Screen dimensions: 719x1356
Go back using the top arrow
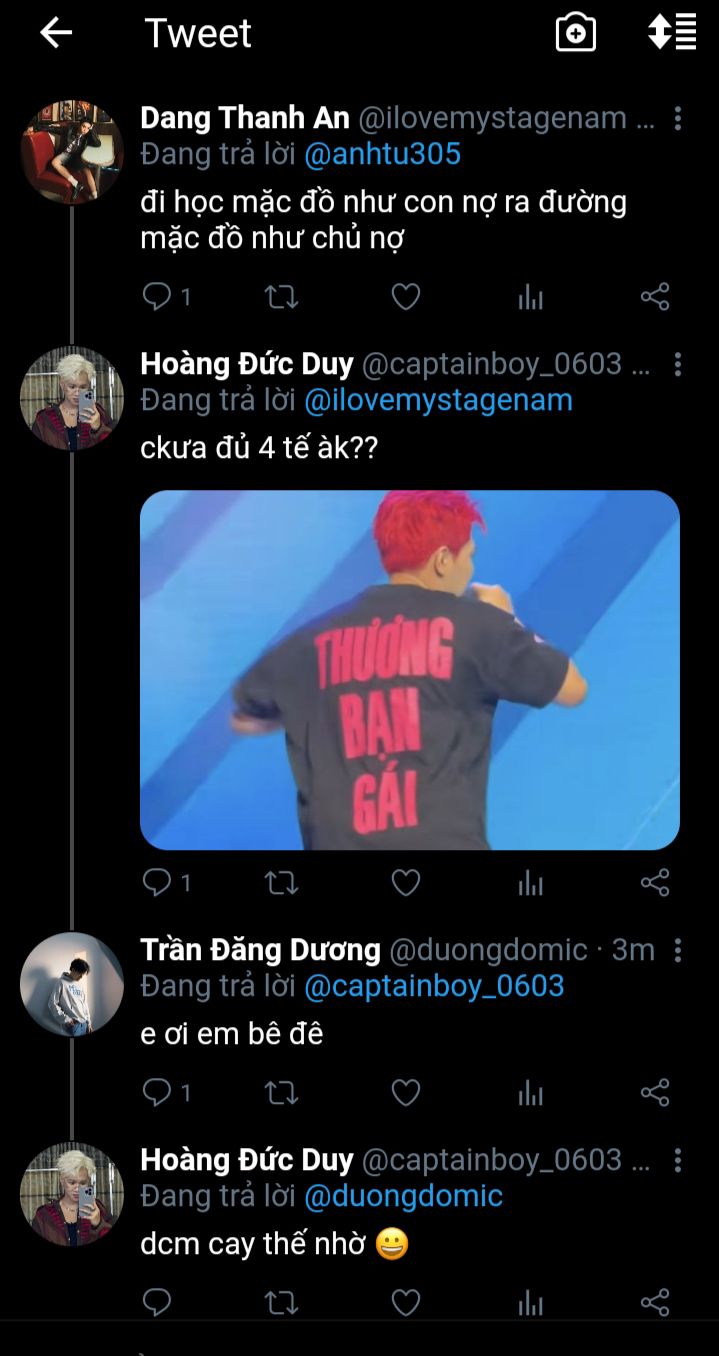(56, 33)
